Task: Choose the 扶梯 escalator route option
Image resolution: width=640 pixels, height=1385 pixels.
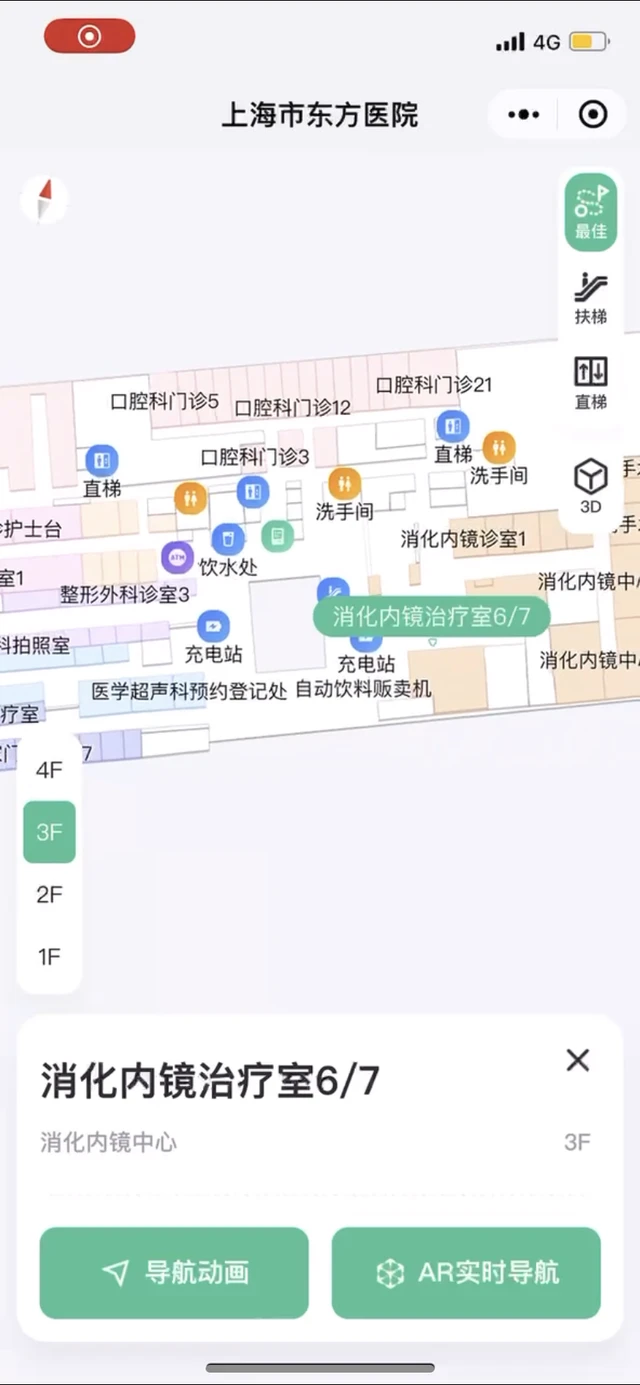Action: tap(591, 298)
